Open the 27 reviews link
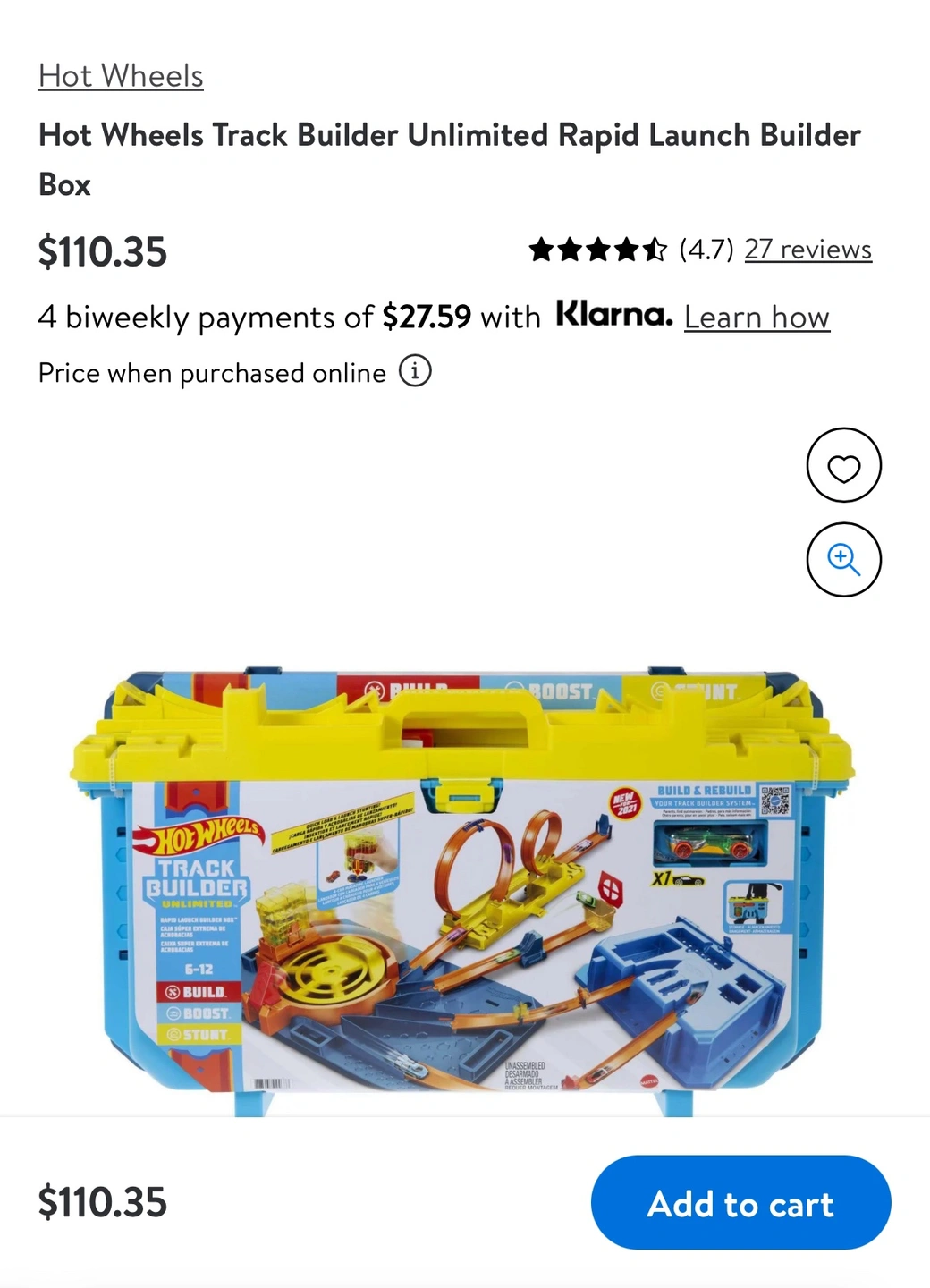This screenshot has width=930, height=1288. click(807, 249)
